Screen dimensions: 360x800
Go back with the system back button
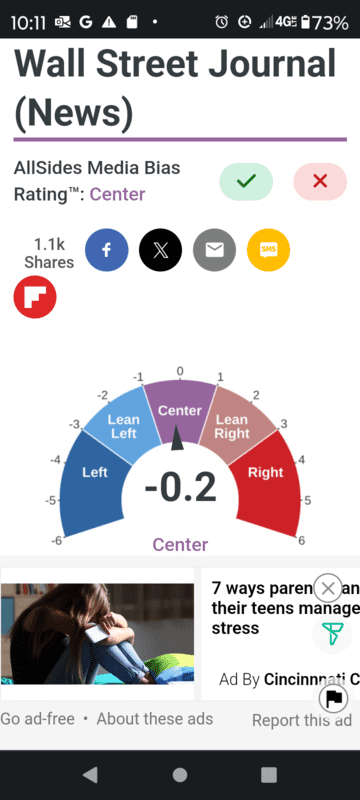(x=90, y=774)
